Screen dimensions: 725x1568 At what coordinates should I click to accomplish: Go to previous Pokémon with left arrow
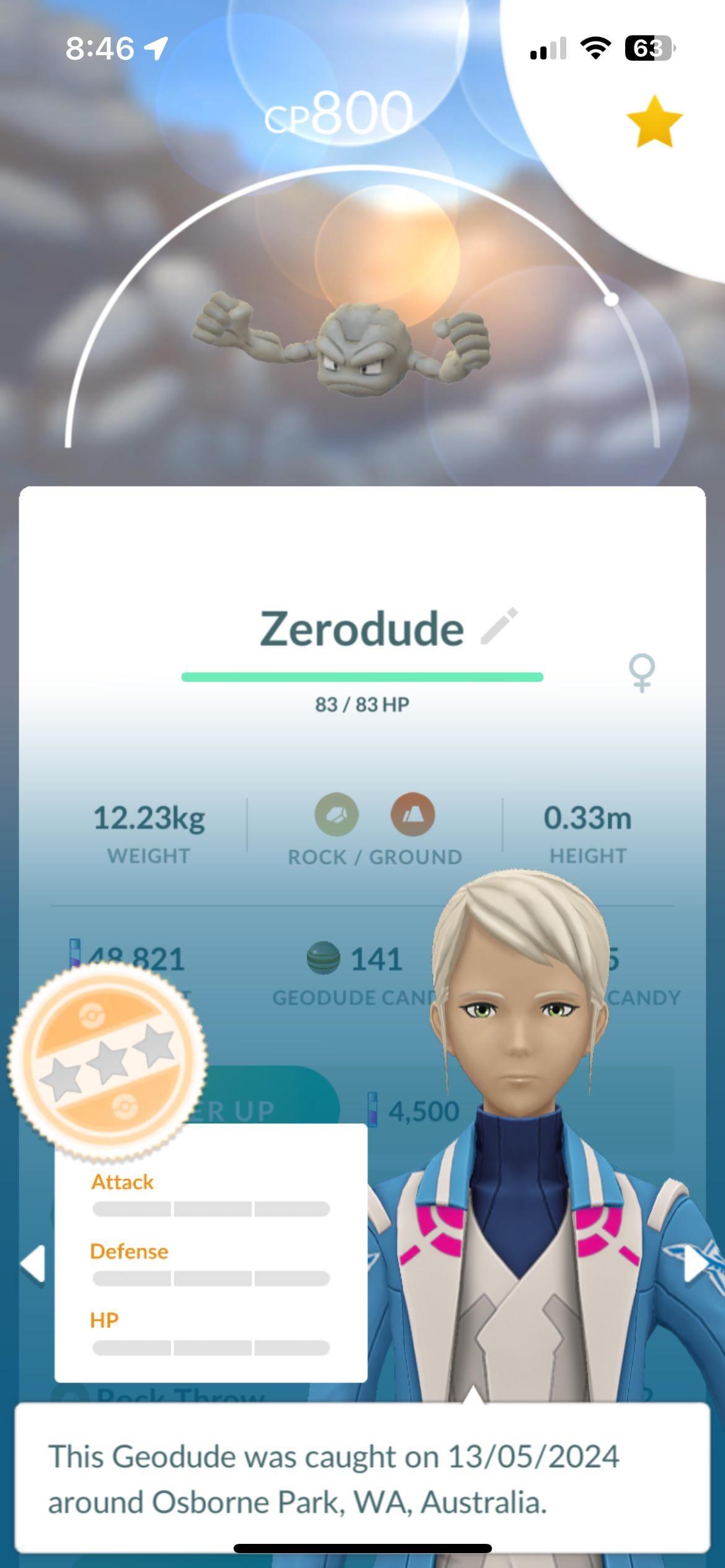[32, 1263]
